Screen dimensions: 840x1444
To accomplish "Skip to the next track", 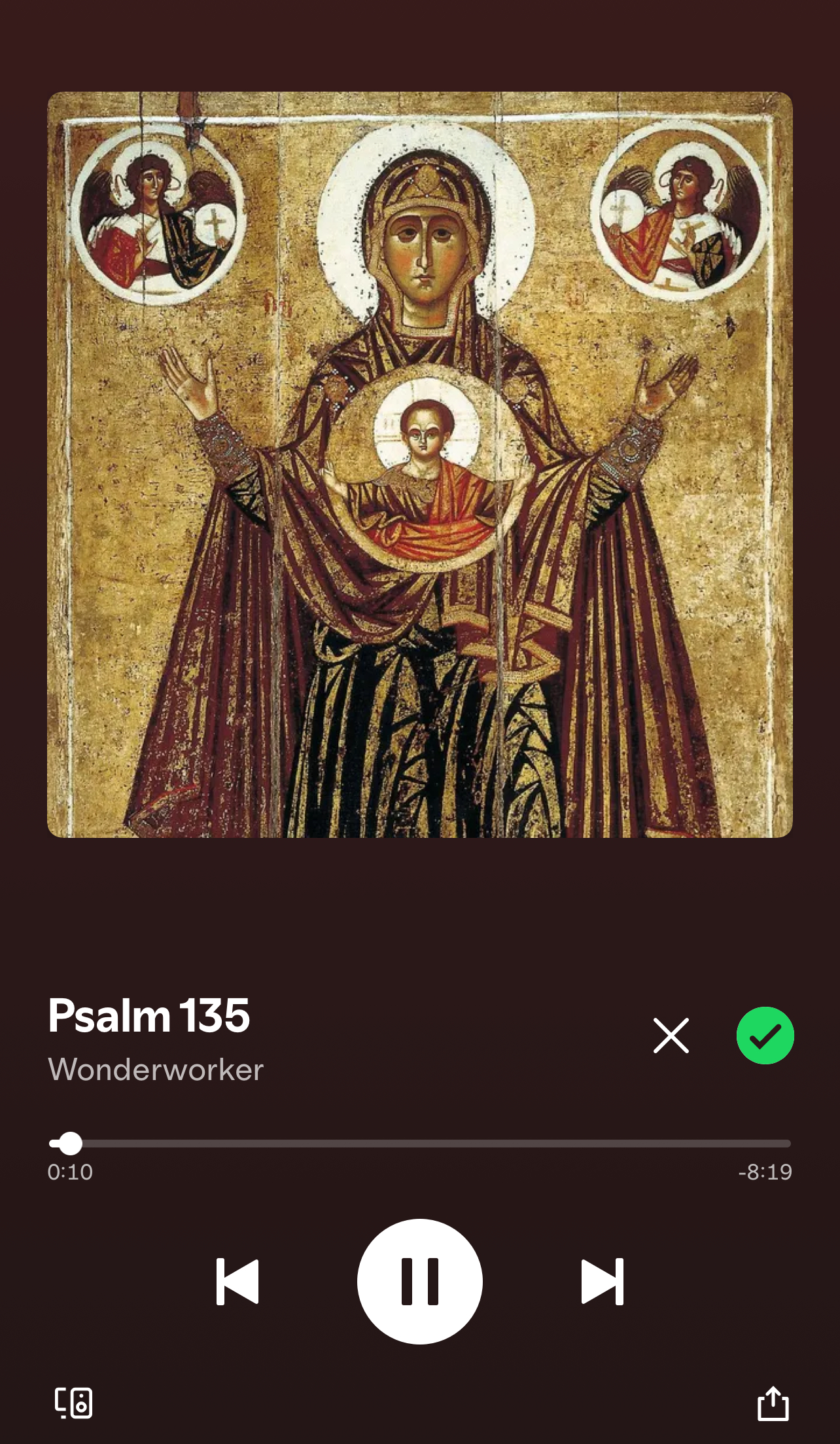I will 603,1281.
